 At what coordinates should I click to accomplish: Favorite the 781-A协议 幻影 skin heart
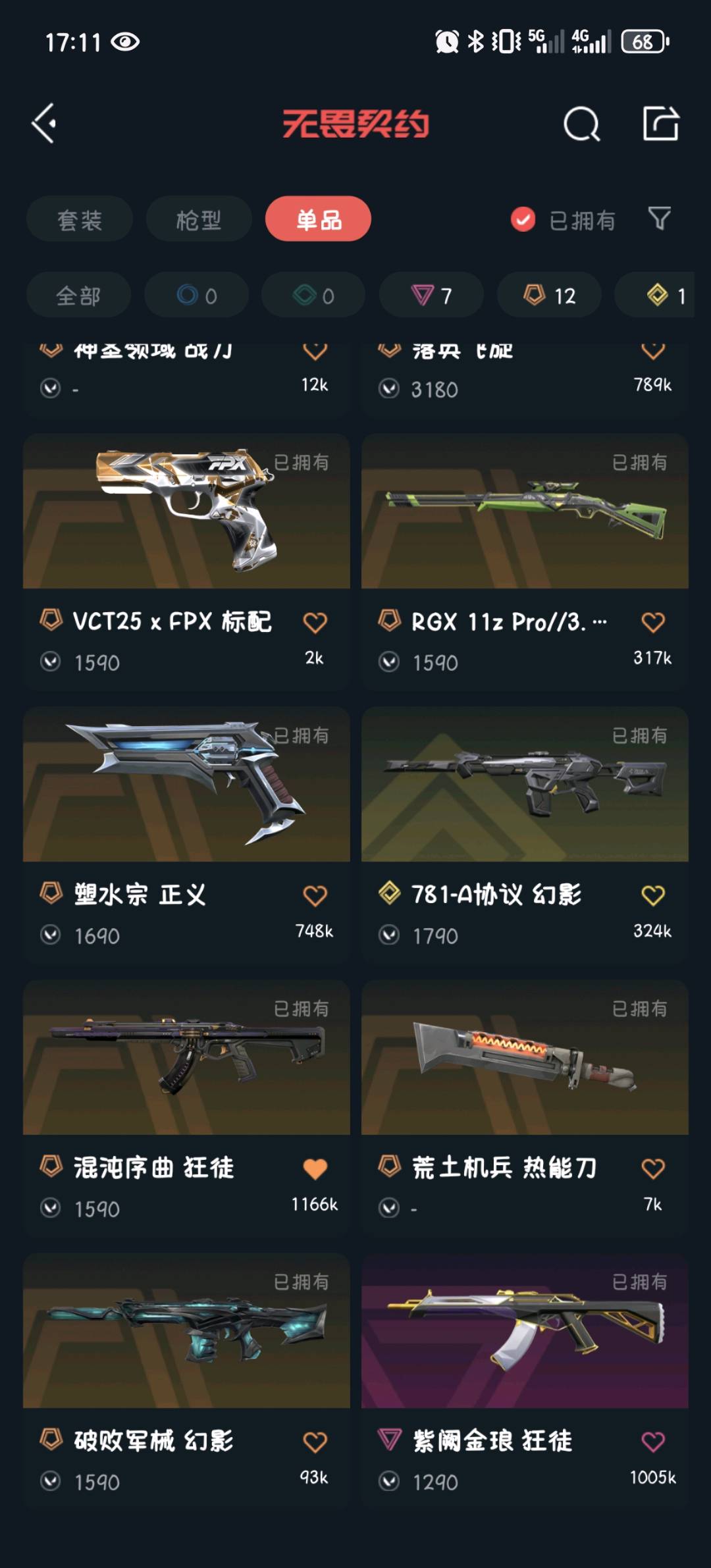pyautogui.click(x=653, y=895)
